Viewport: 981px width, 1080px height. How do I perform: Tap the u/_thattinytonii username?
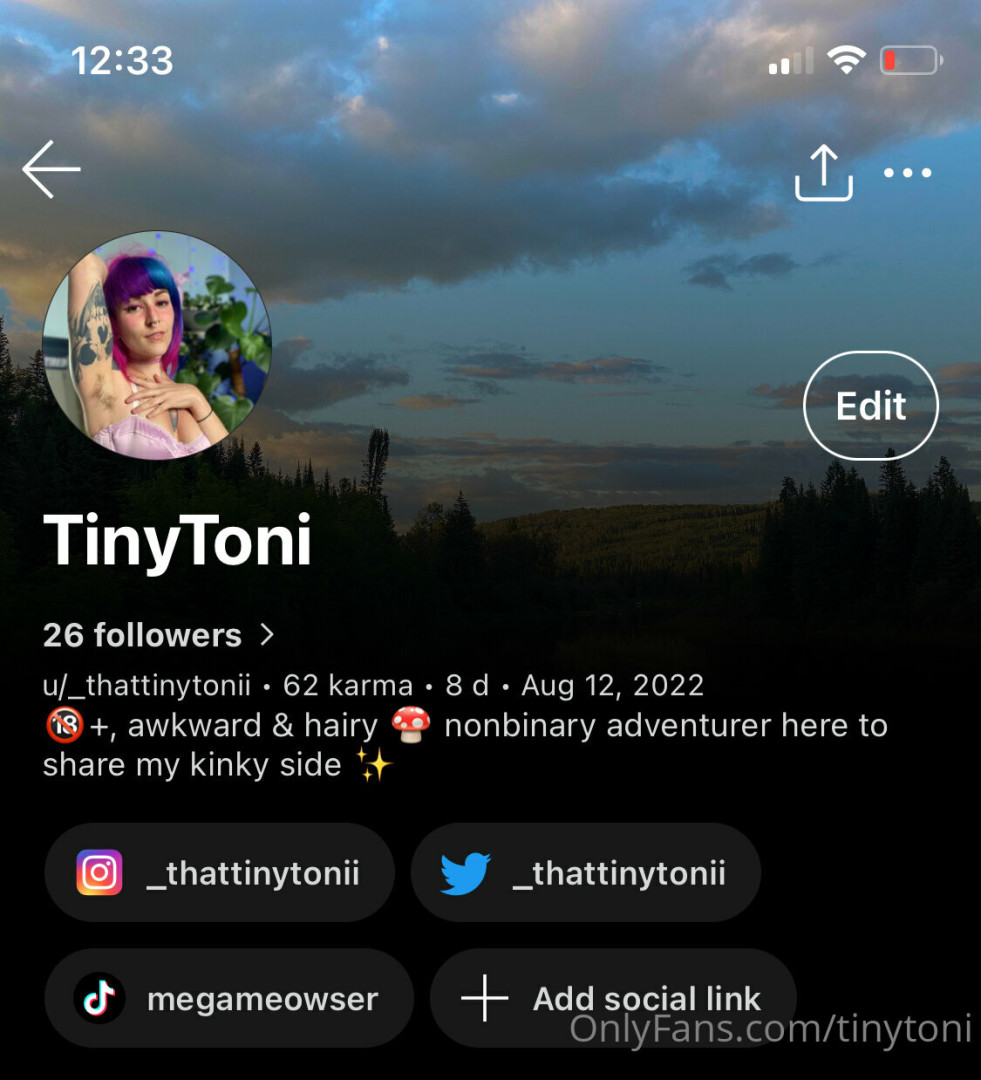coord(146,686)
